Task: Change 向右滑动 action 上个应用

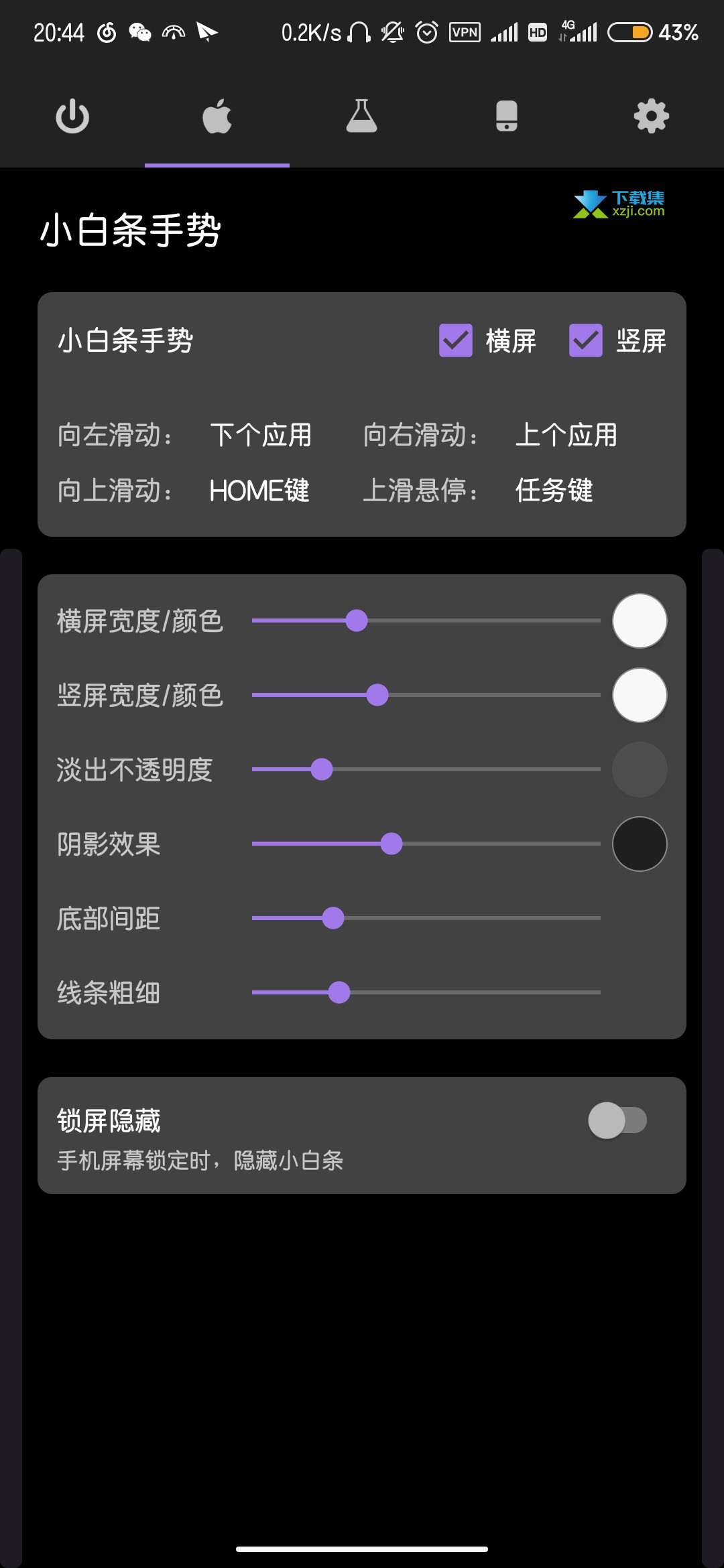Action: [x=566, y=435]
